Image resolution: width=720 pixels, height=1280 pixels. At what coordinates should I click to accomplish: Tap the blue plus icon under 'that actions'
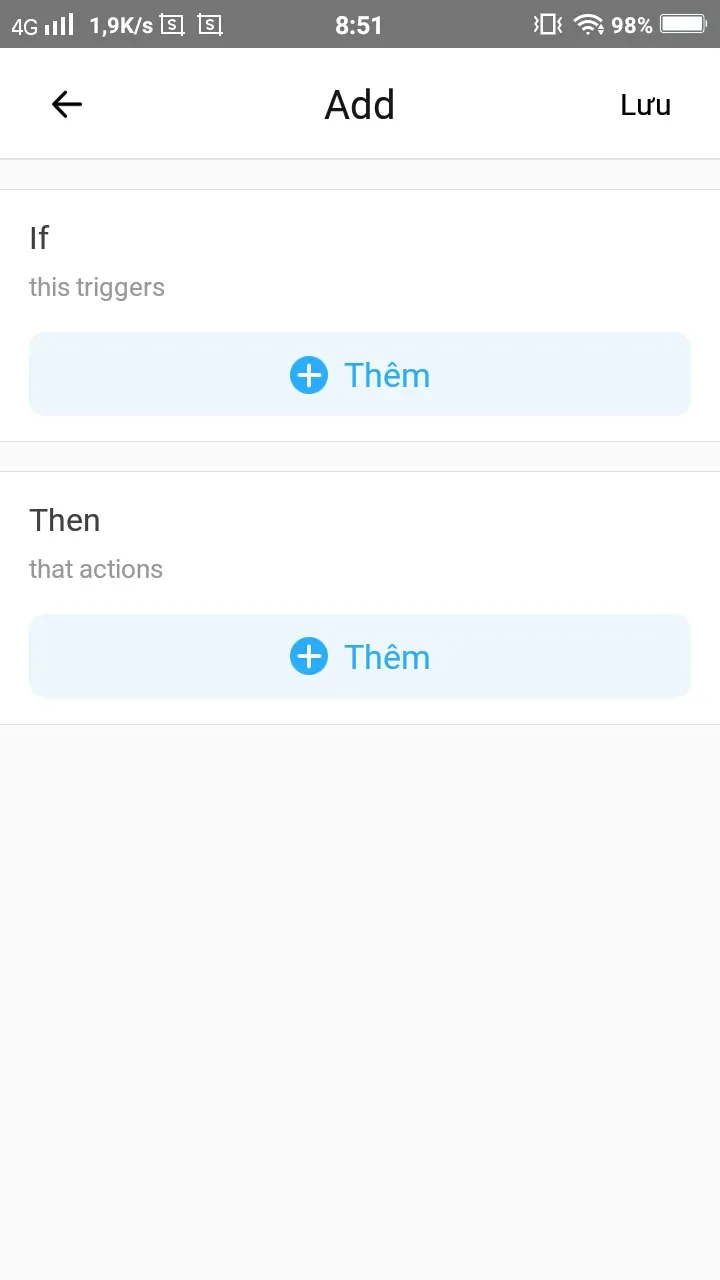point(309,656)
